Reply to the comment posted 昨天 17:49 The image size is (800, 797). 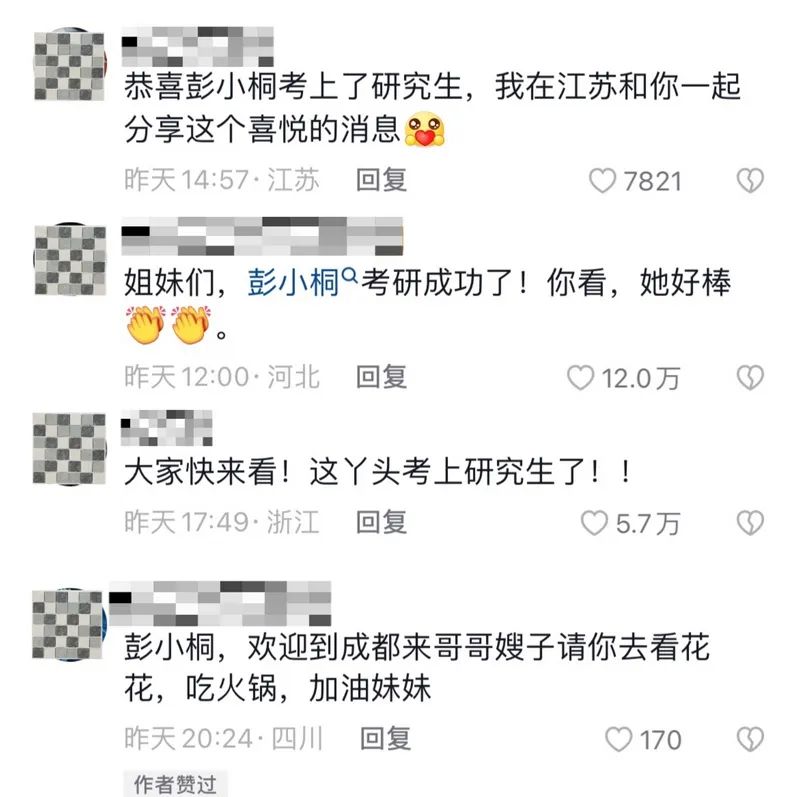pos(382,521)
